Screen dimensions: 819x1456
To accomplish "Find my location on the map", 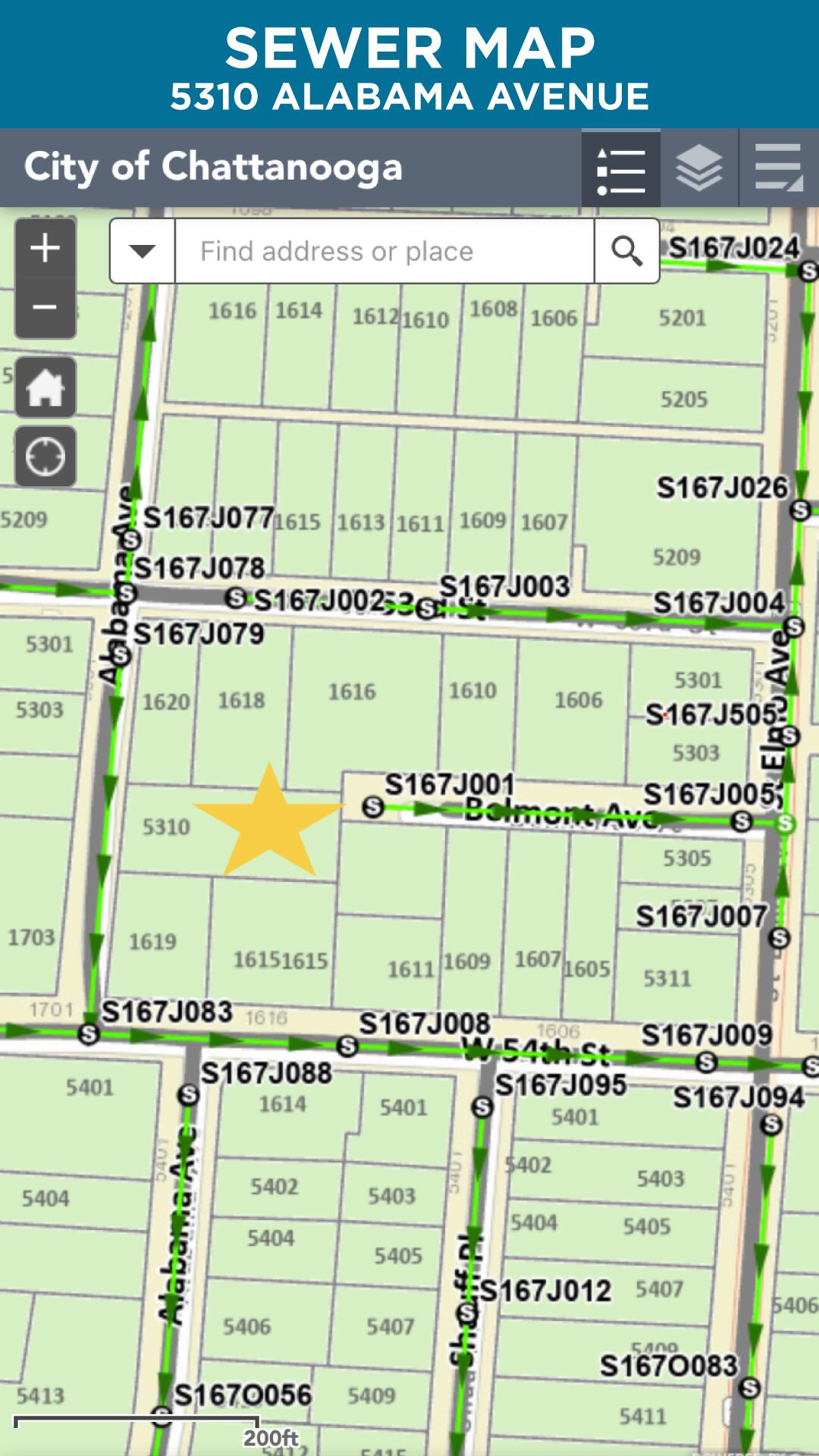I will click(x=45, y=457).
